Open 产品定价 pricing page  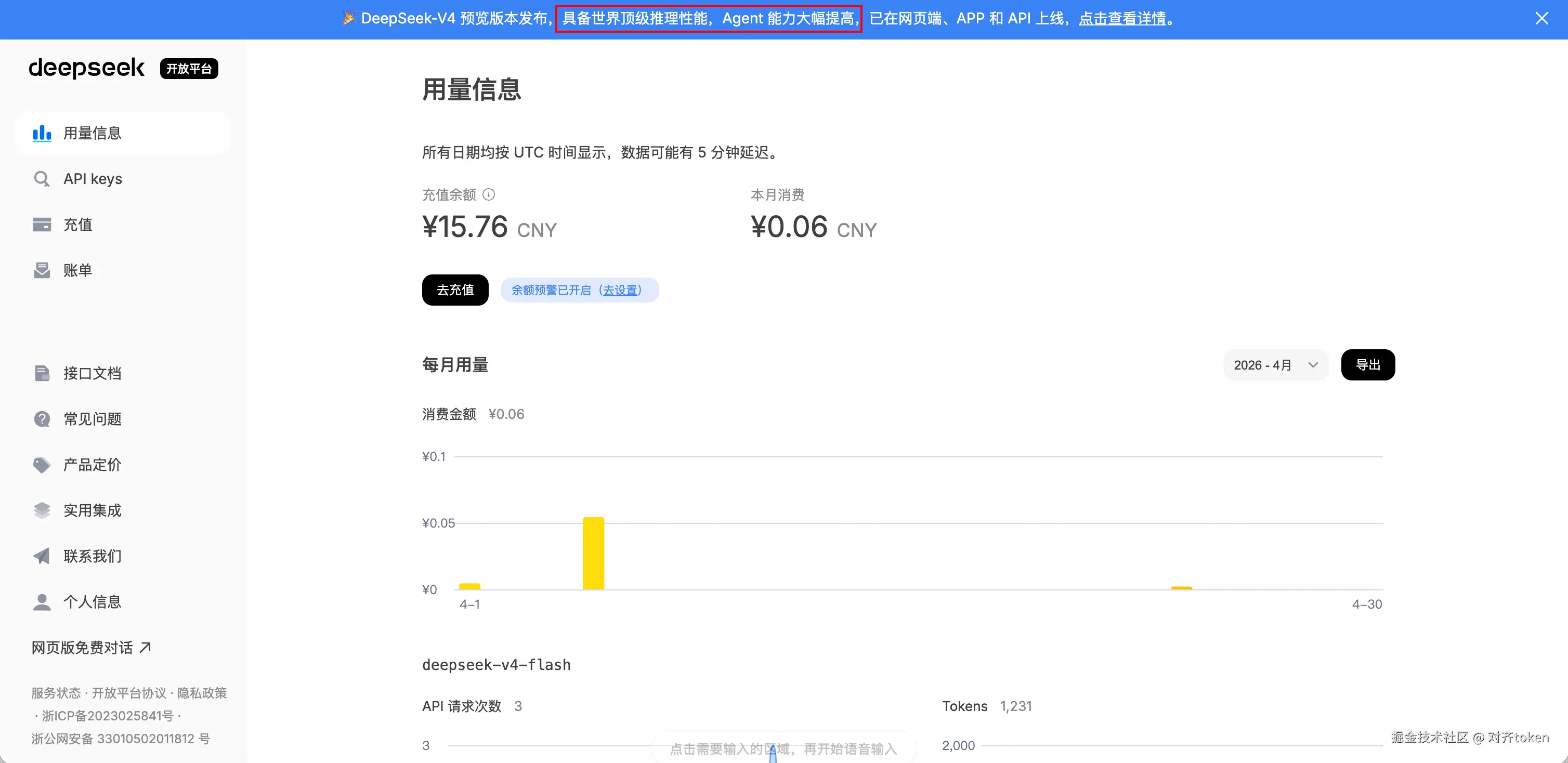pos(92,465)
